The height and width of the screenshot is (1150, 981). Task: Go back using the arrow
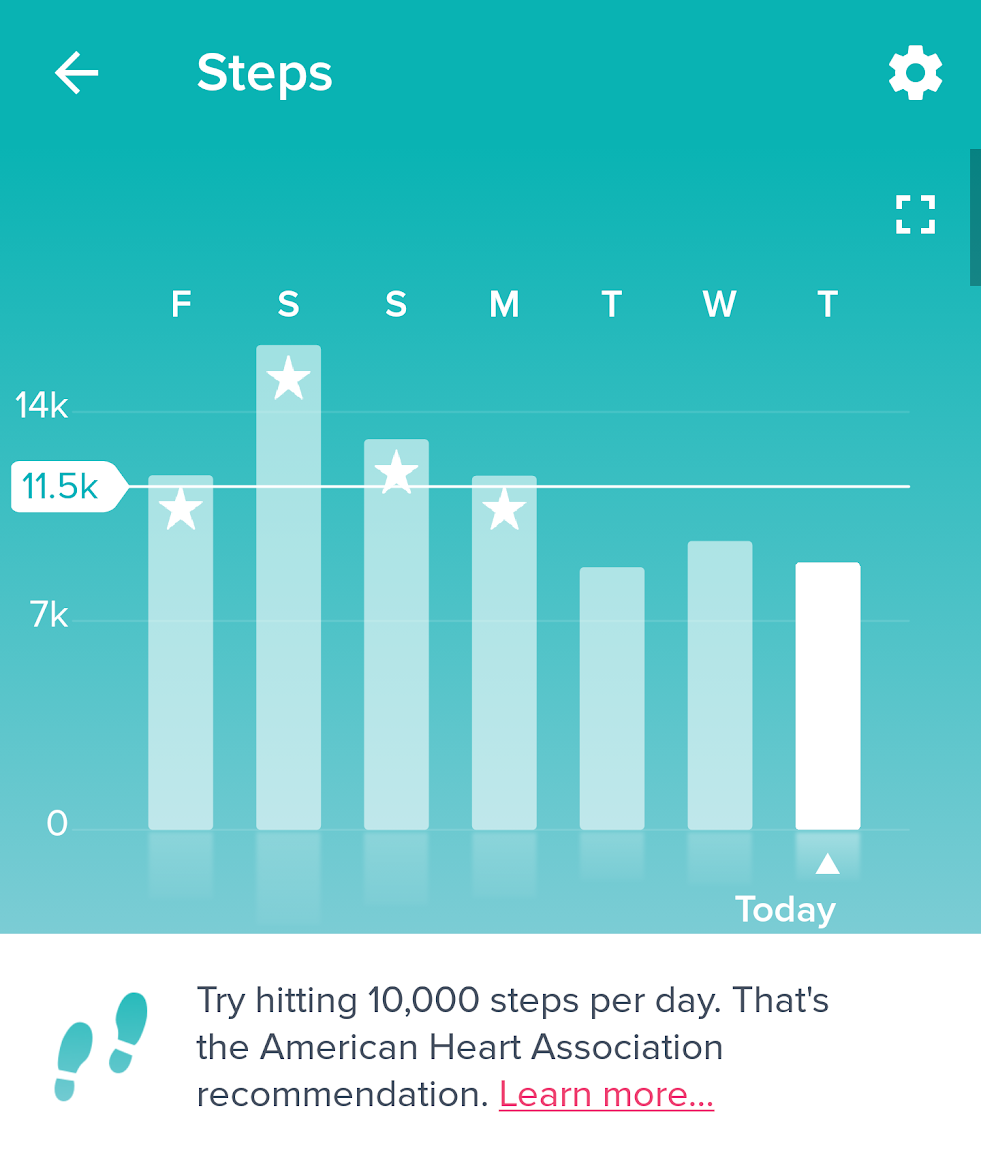pyautogui.click(x=76, y=73)
